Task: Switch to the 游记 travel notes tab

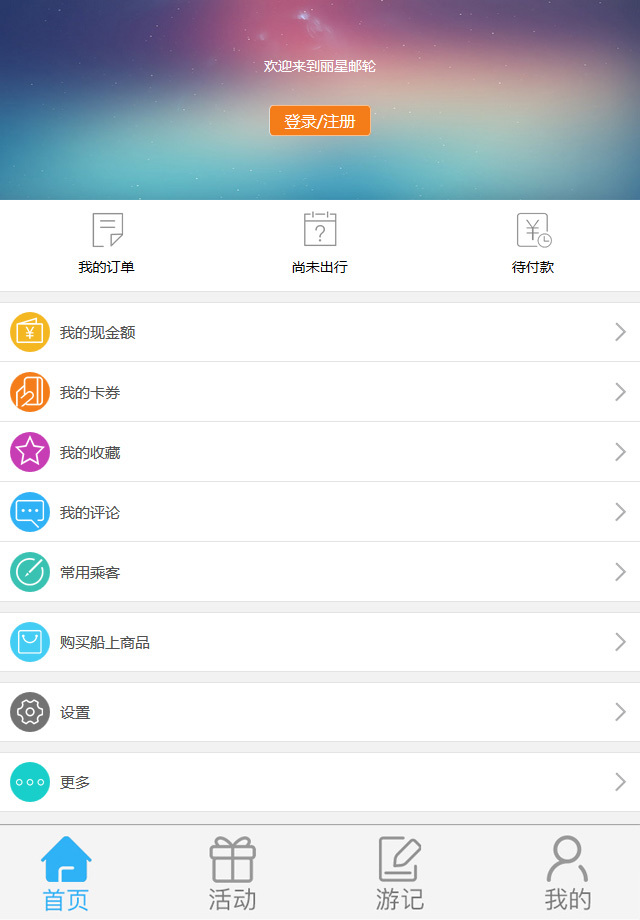Action: click(400, 873)
